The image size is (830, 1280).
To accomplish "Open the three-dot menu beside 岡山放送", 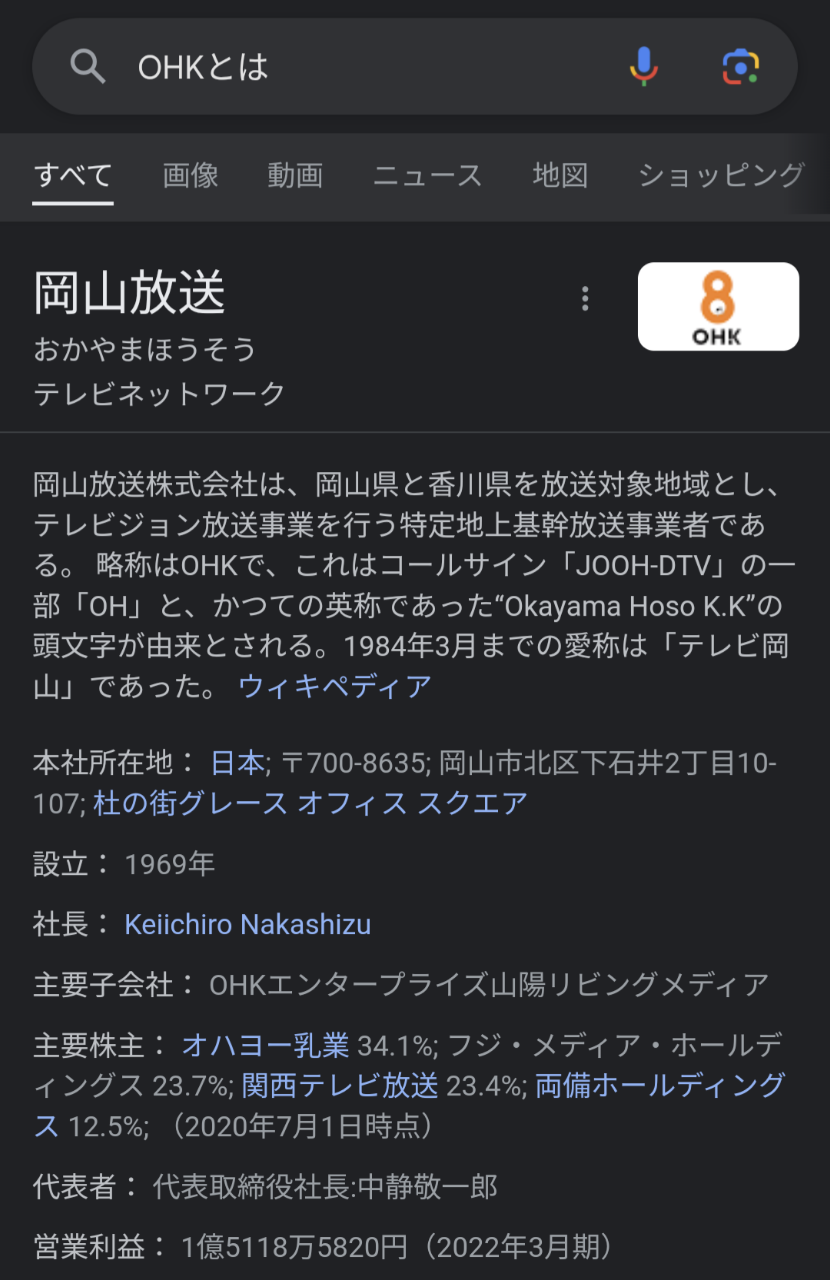I will [585, 298].
